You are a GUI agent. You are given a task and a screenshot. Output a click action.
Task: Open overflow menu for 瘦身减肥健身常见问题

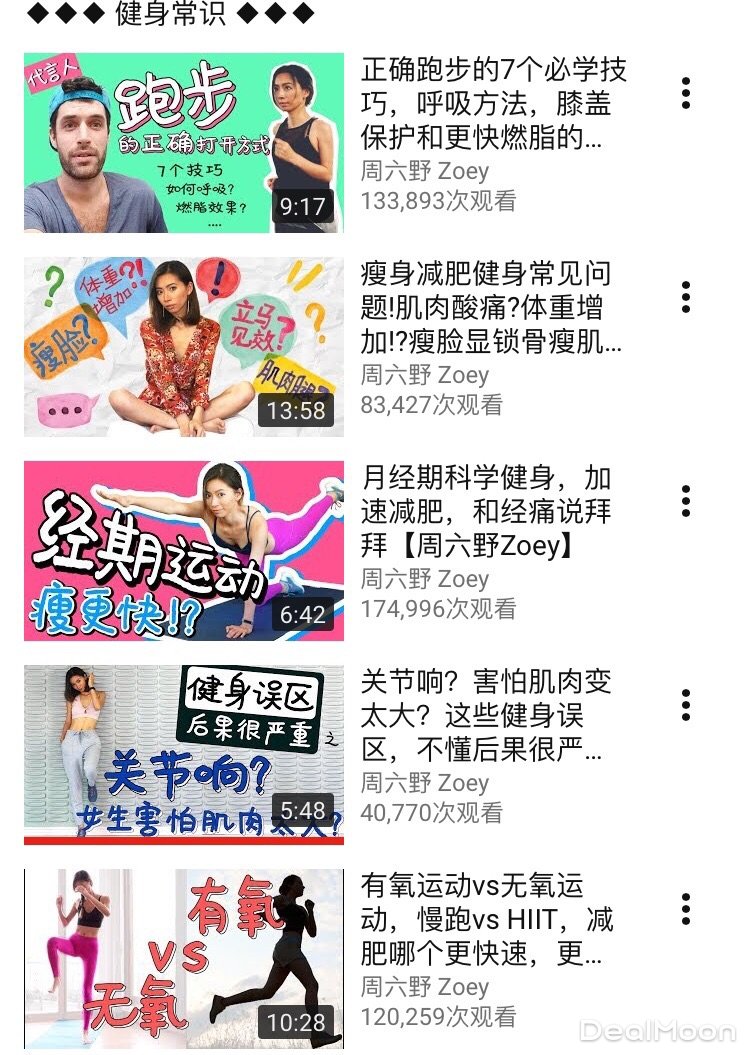[x=686, y=297]
